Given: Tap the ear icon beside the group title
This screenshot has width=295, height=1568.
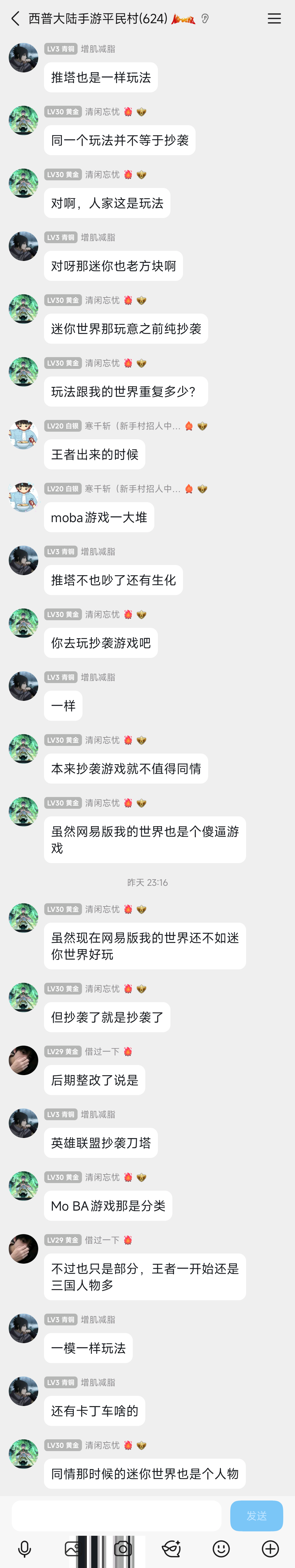Looking at the screenshot, I should tap(205, 19).
